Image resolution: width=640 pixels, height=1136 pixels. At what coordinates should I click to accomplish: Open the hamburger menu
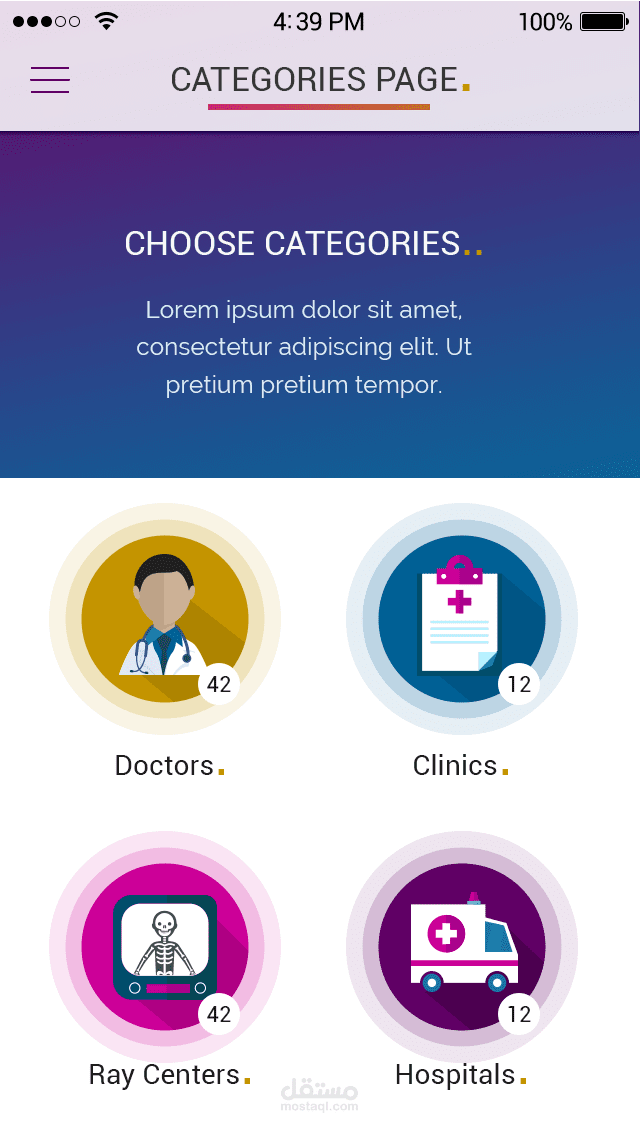point(50,80)
